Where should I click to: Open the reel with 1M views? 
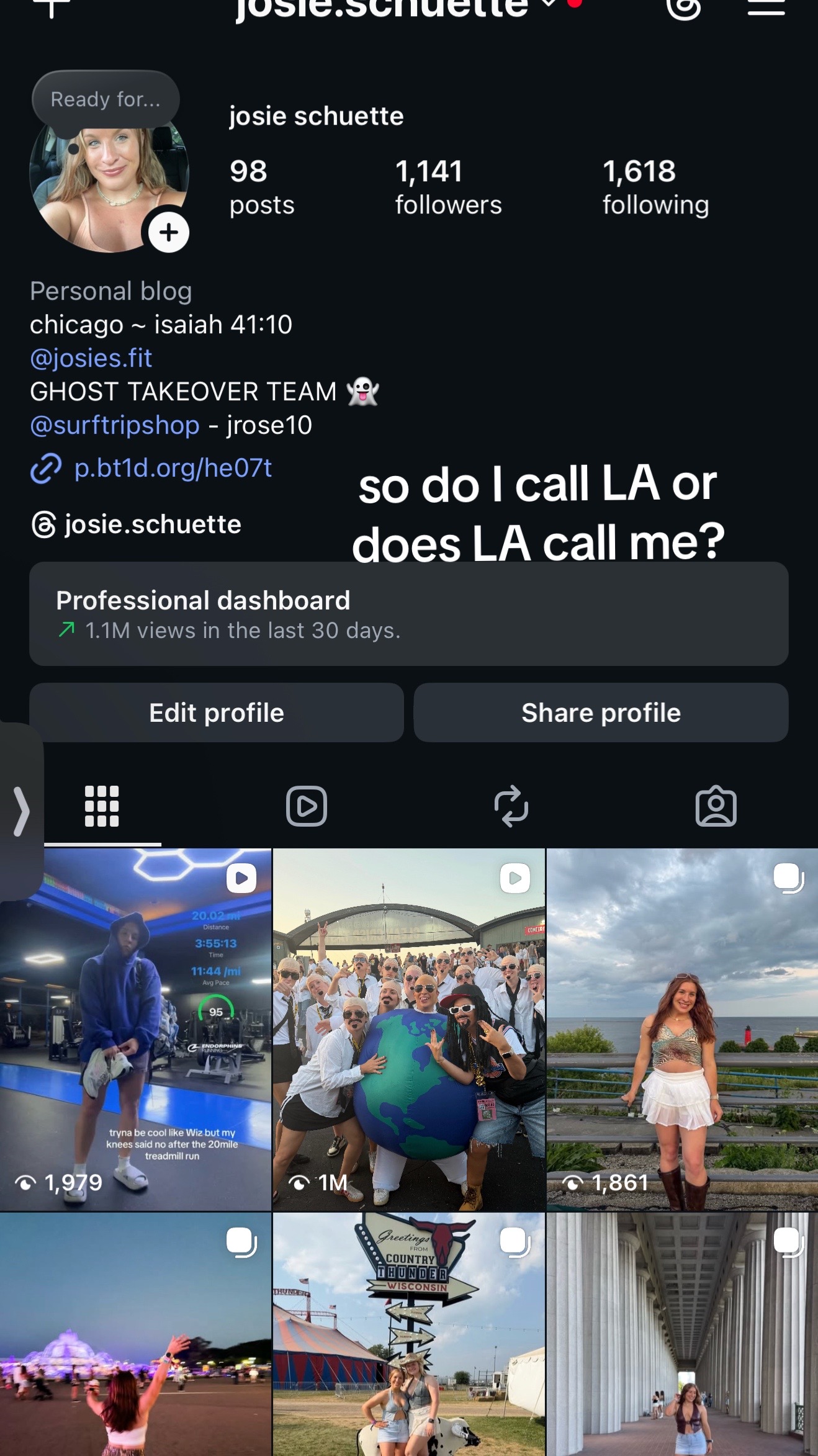(409, 1030)
